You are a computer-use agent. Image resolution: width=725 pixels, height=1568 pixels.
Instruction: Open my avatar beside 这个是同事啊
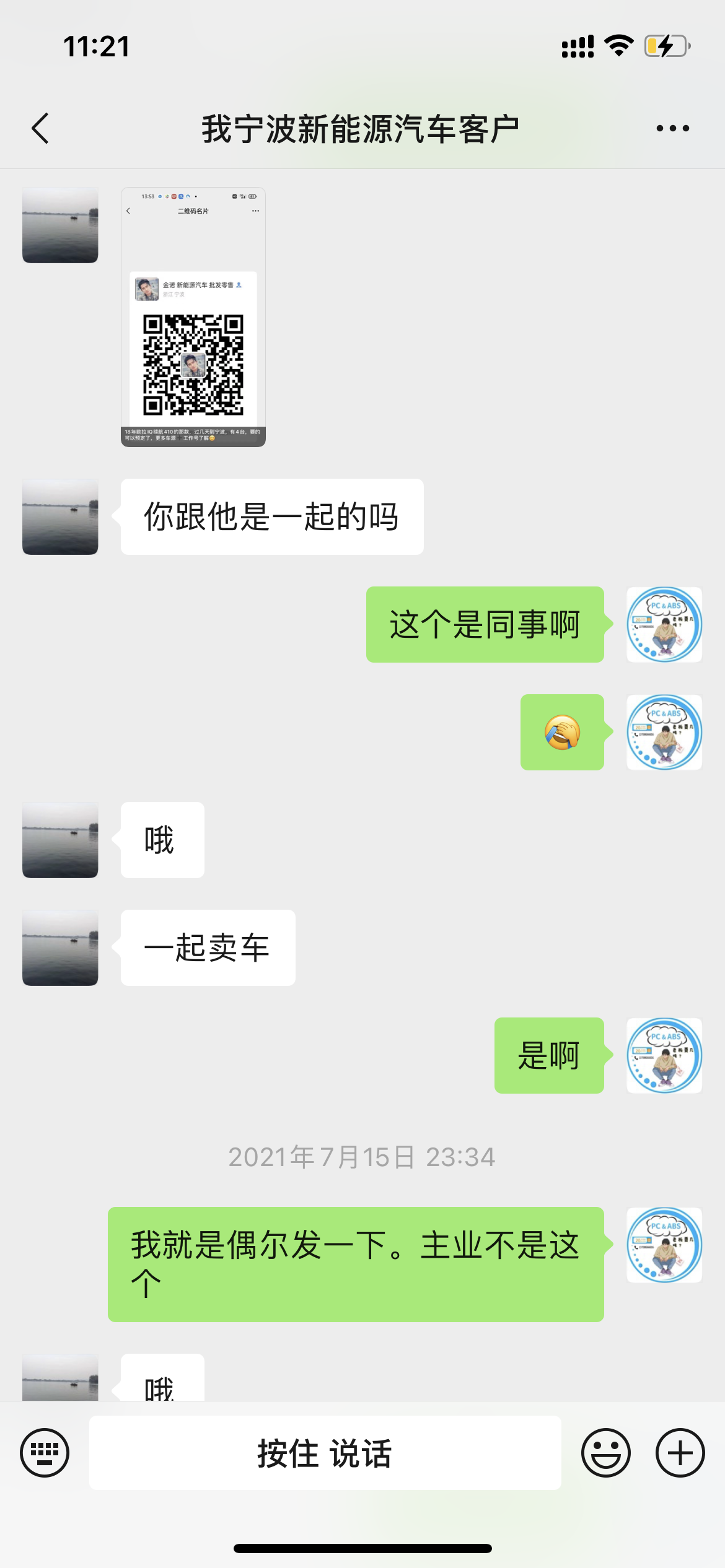pos(664,624)
